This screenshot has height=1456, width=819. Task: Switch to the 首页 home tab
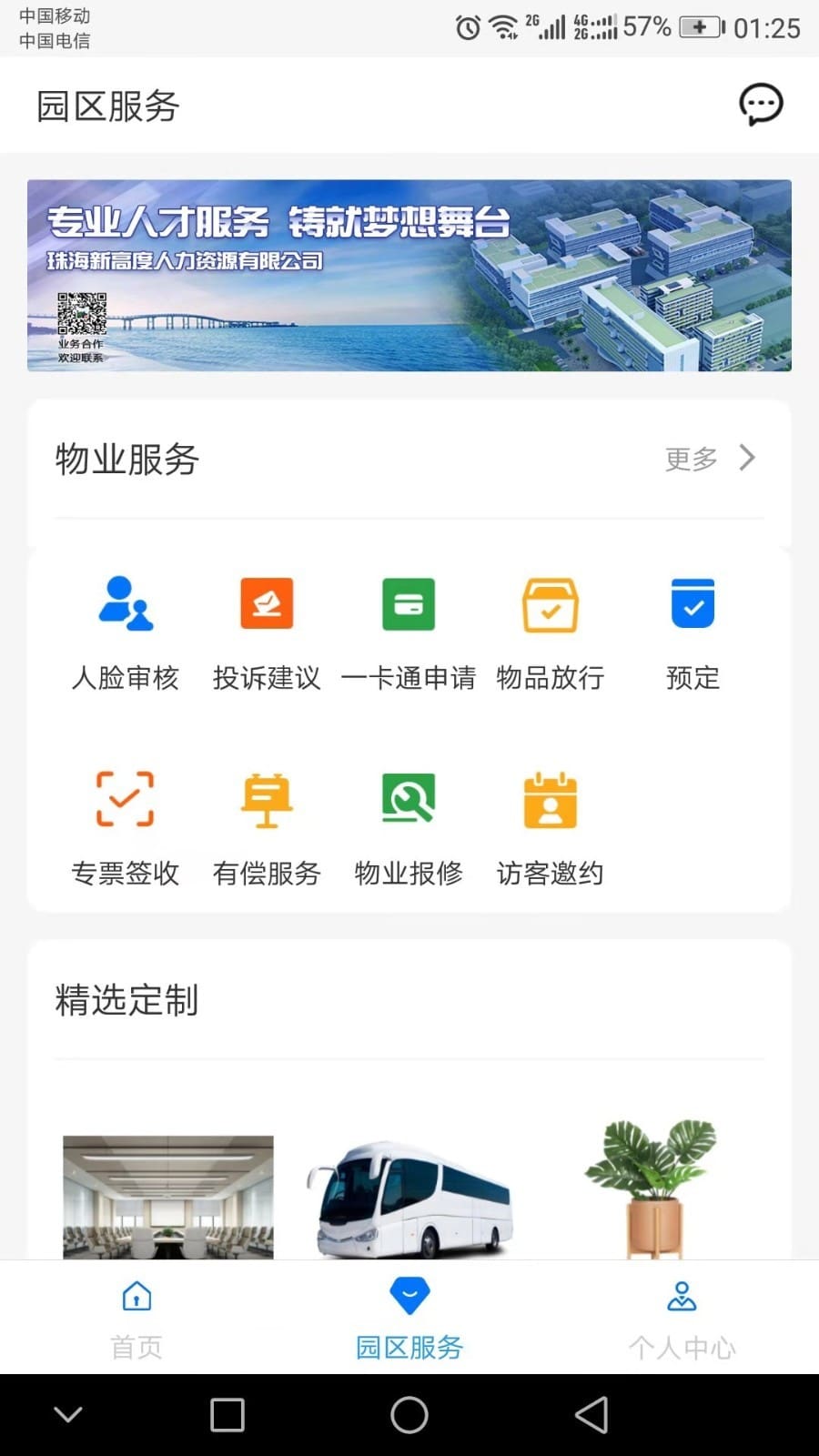tap(135, 1317)
